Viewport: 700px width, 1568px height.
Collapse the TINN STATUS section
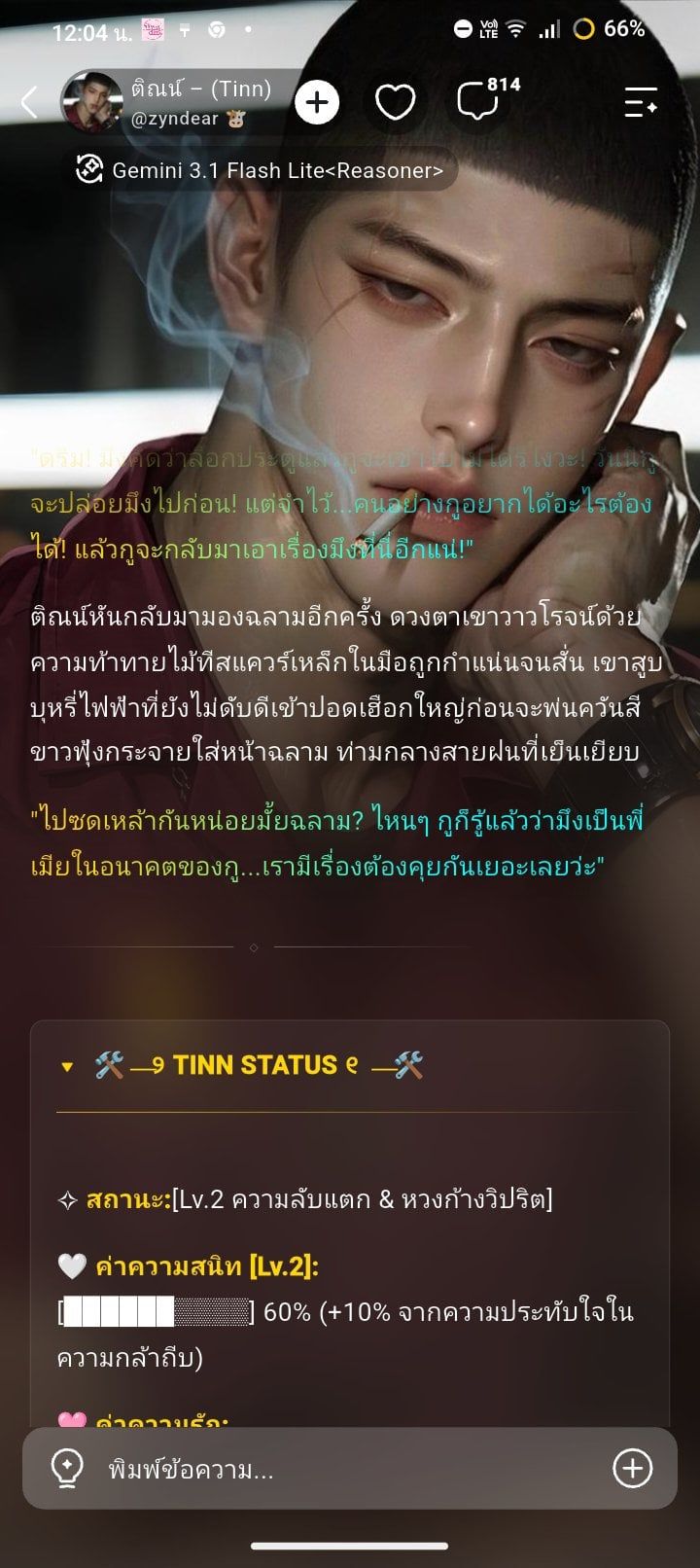click(67, 1066)
